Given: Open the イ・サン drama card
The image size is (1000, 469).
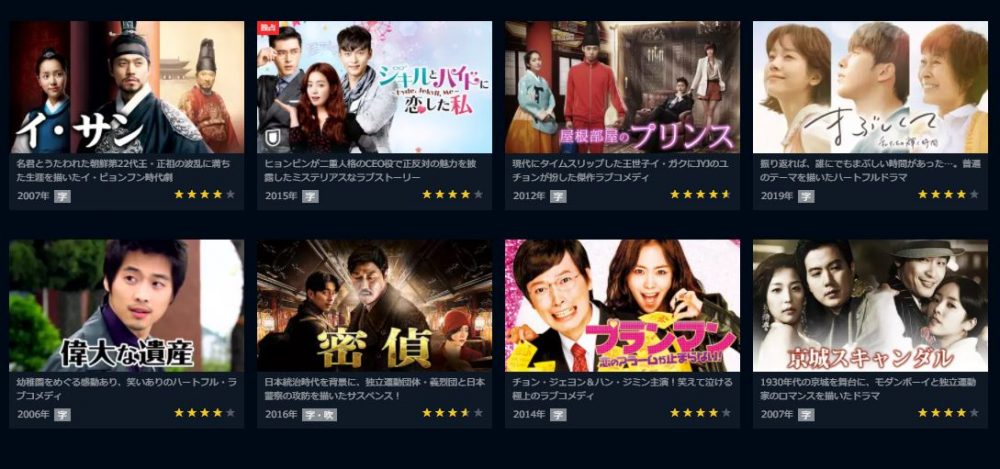Looking at the screenshot, I should [126, 88].
